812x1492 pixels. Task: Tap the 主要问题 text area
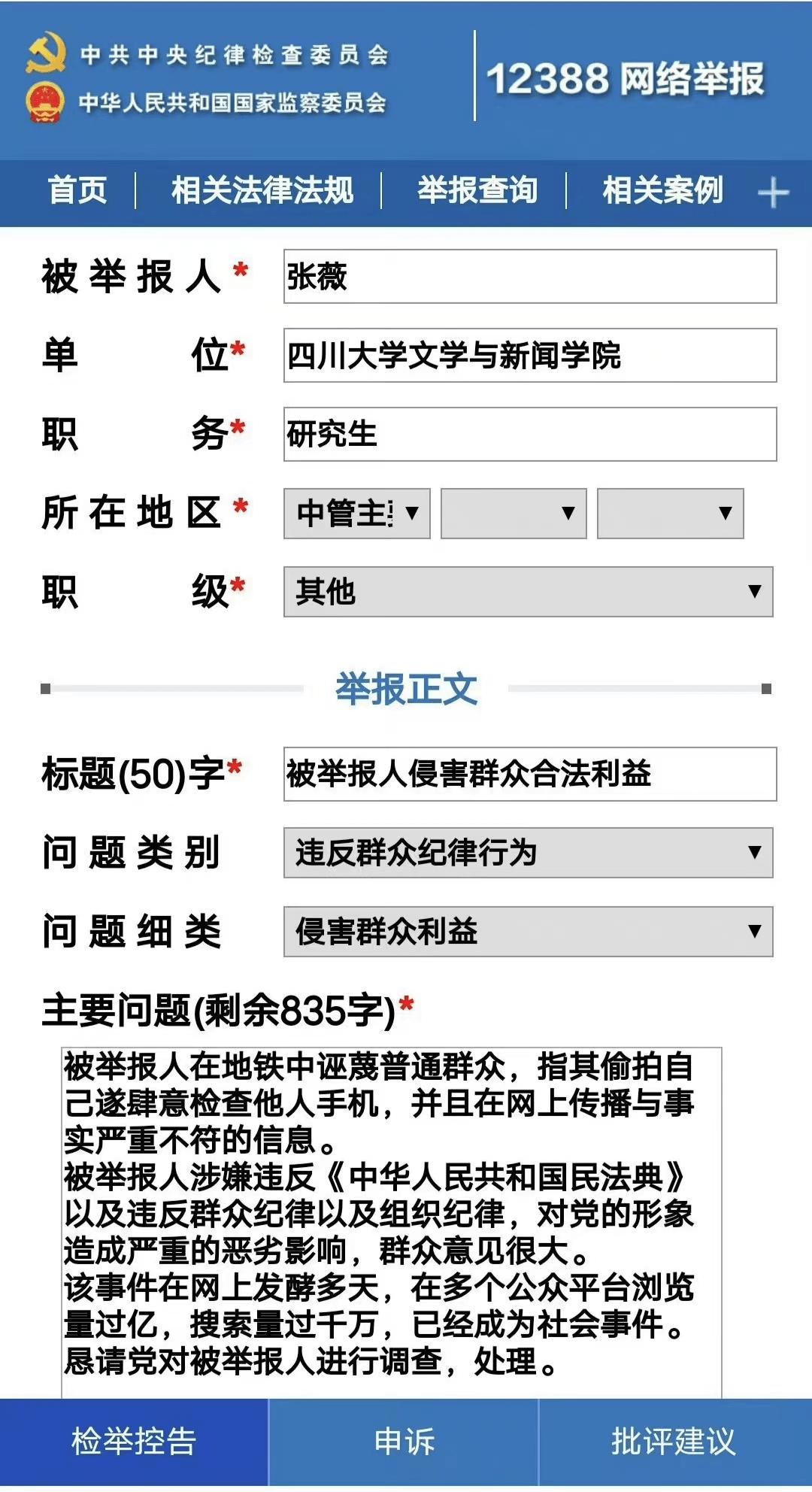tap(391, 1223)
